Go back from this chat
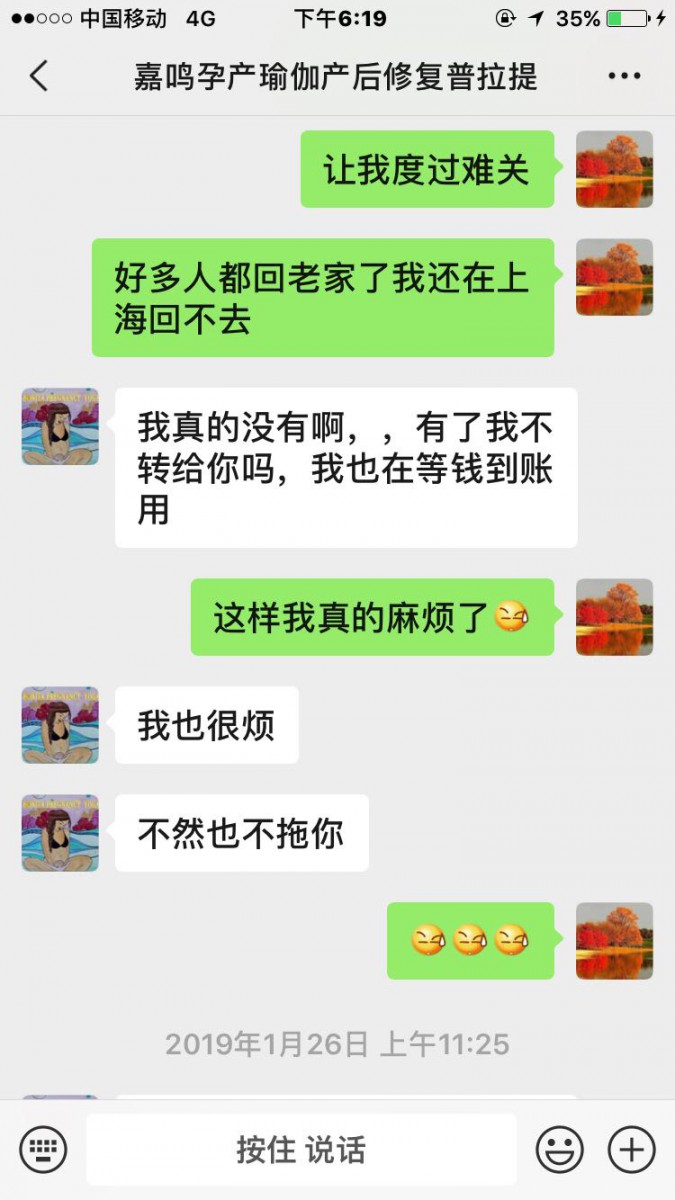 coord(39,77)
